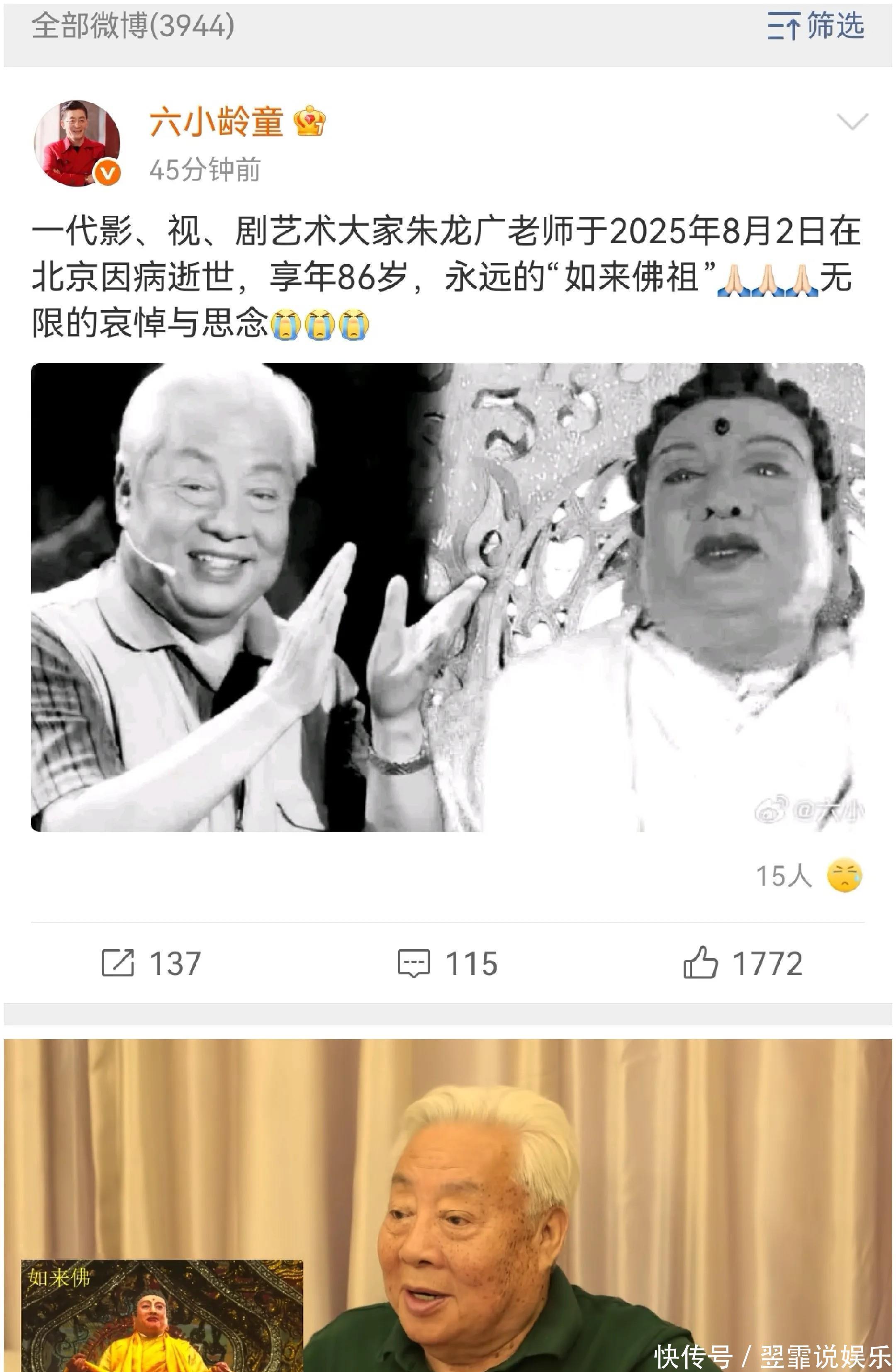Tap the 六小龄童 username link

(x=216, y=122)
